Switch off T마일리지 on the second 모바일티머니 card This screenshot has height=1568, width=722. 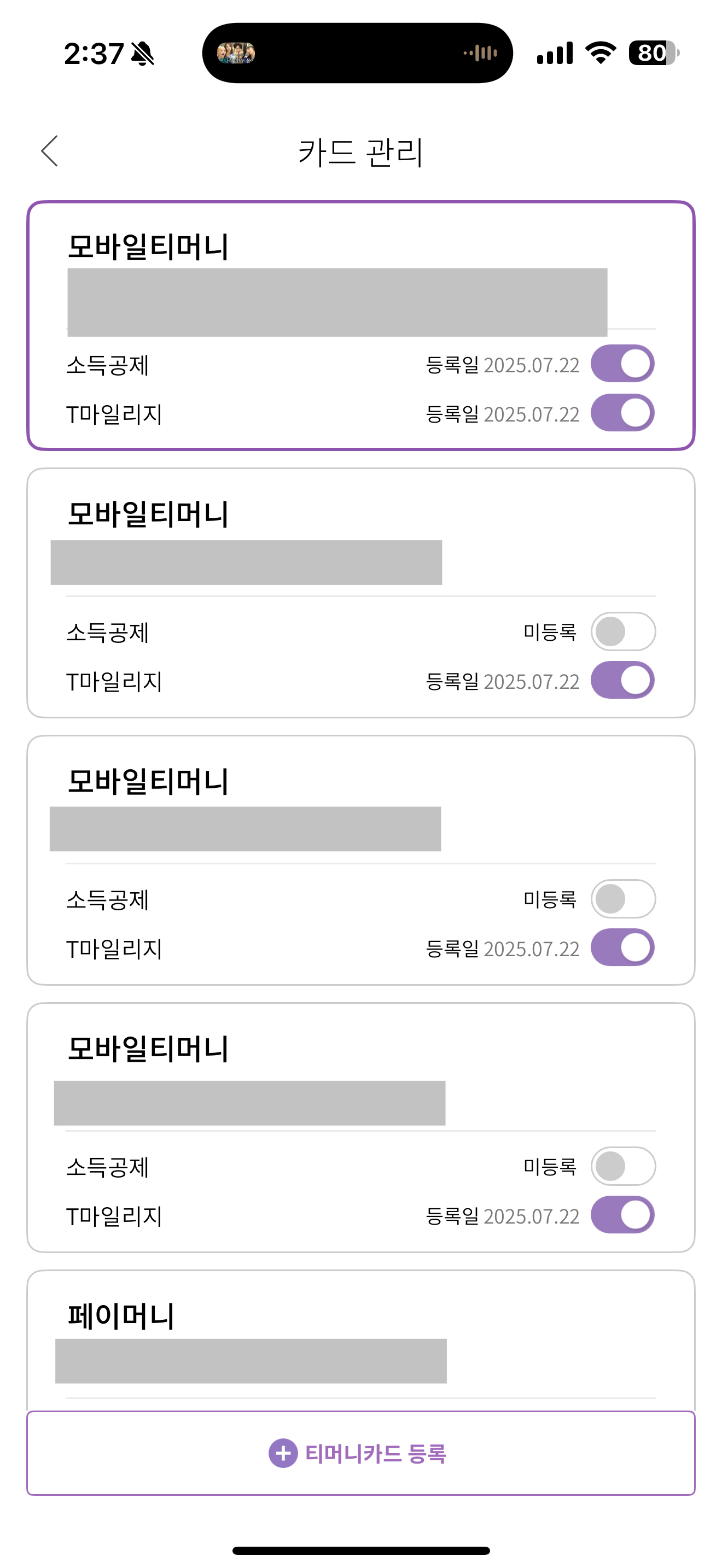tap(623, 680)
